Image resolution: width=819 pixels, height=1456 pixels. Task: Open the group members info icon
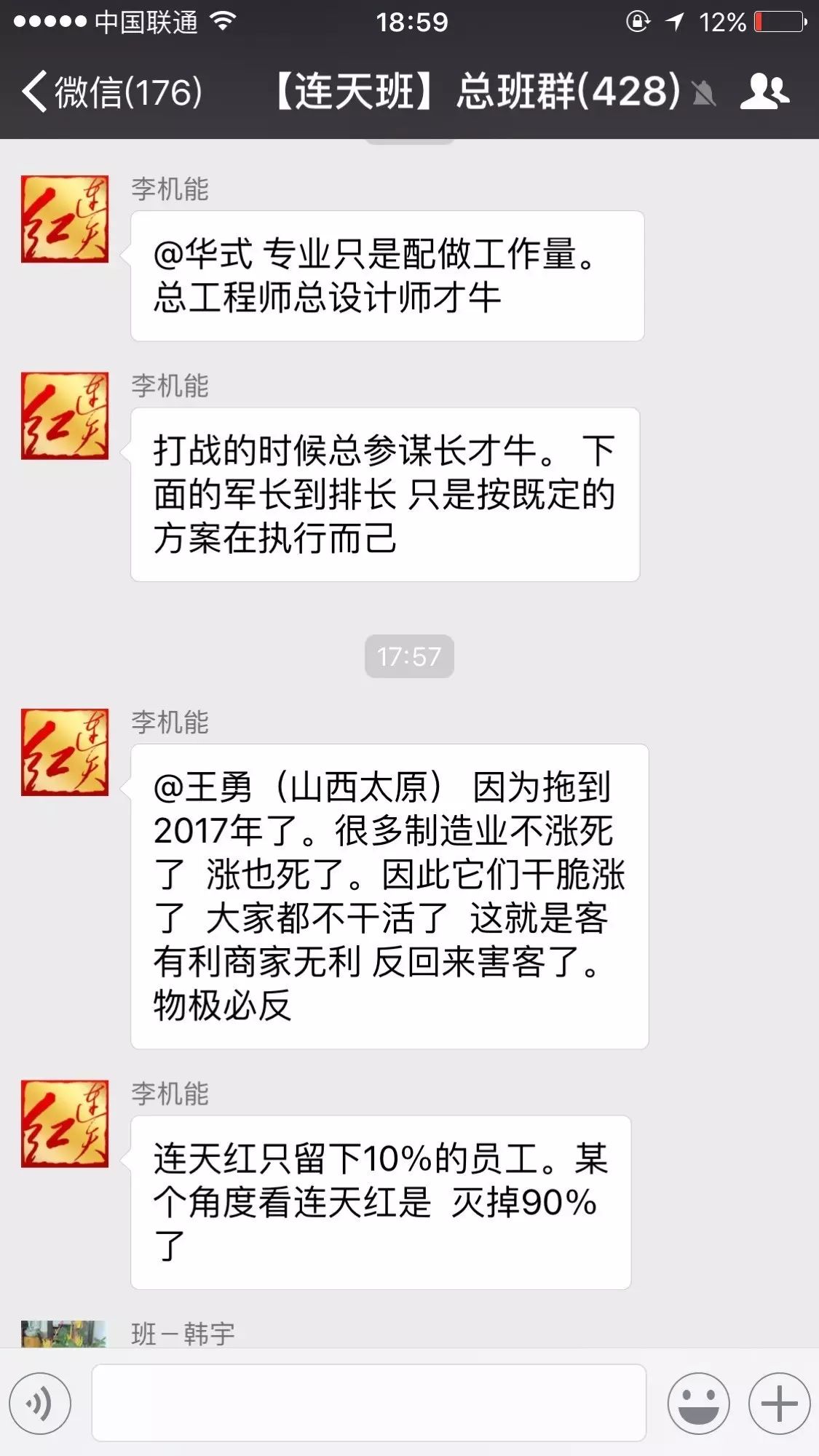[764, 92]
